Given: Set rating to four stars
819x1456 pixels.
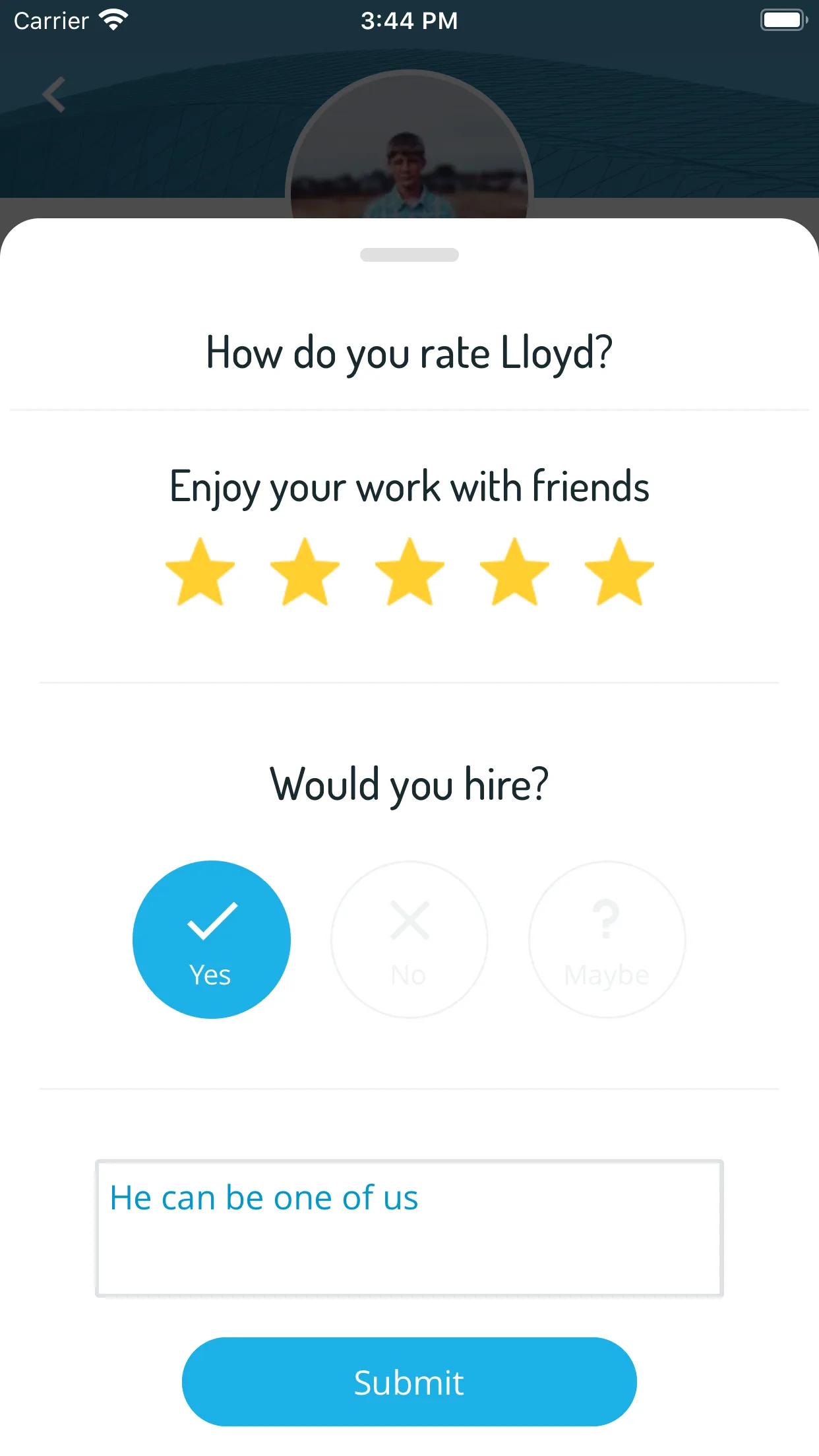Looking at the screenshot, I should (514, 572).
